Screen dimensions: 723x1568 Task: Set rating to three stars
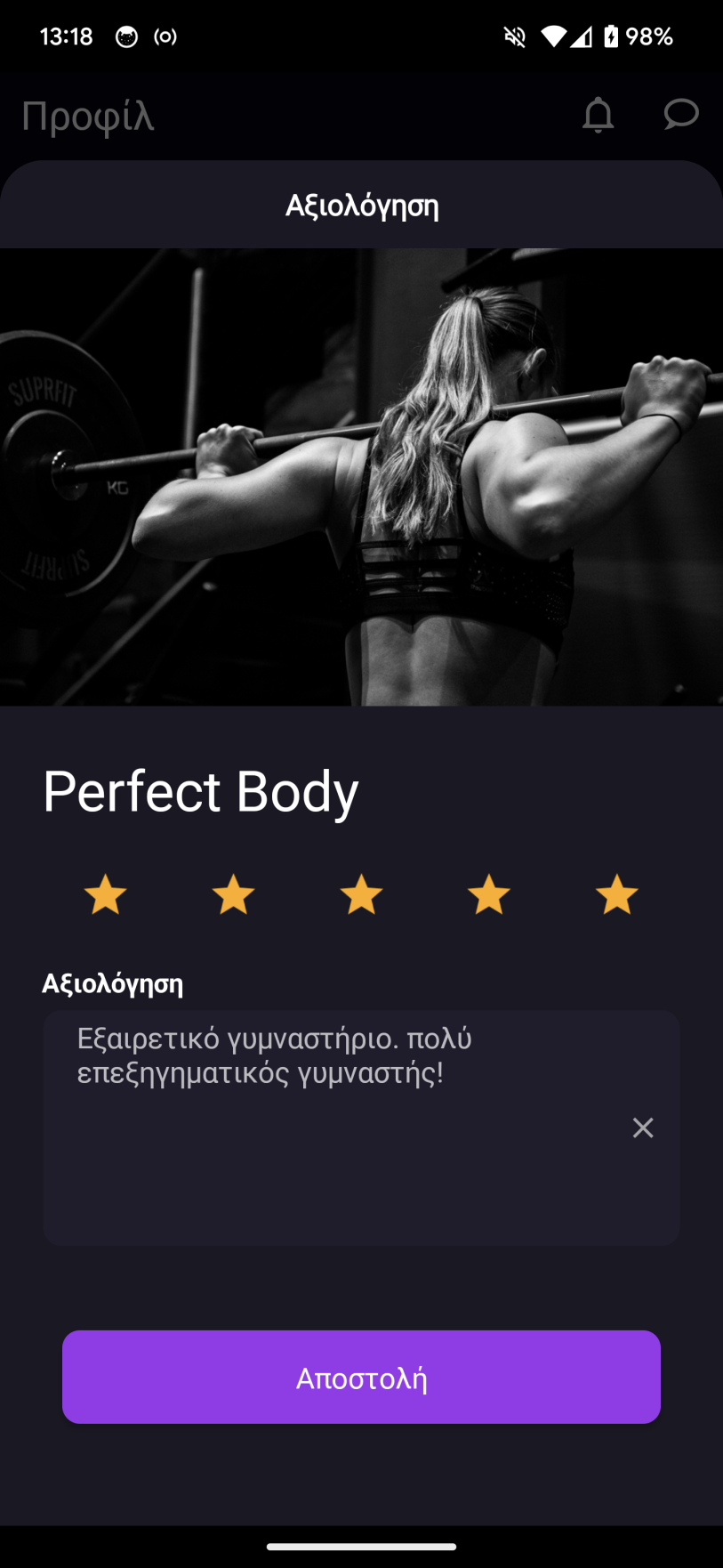tap(361, 894)
